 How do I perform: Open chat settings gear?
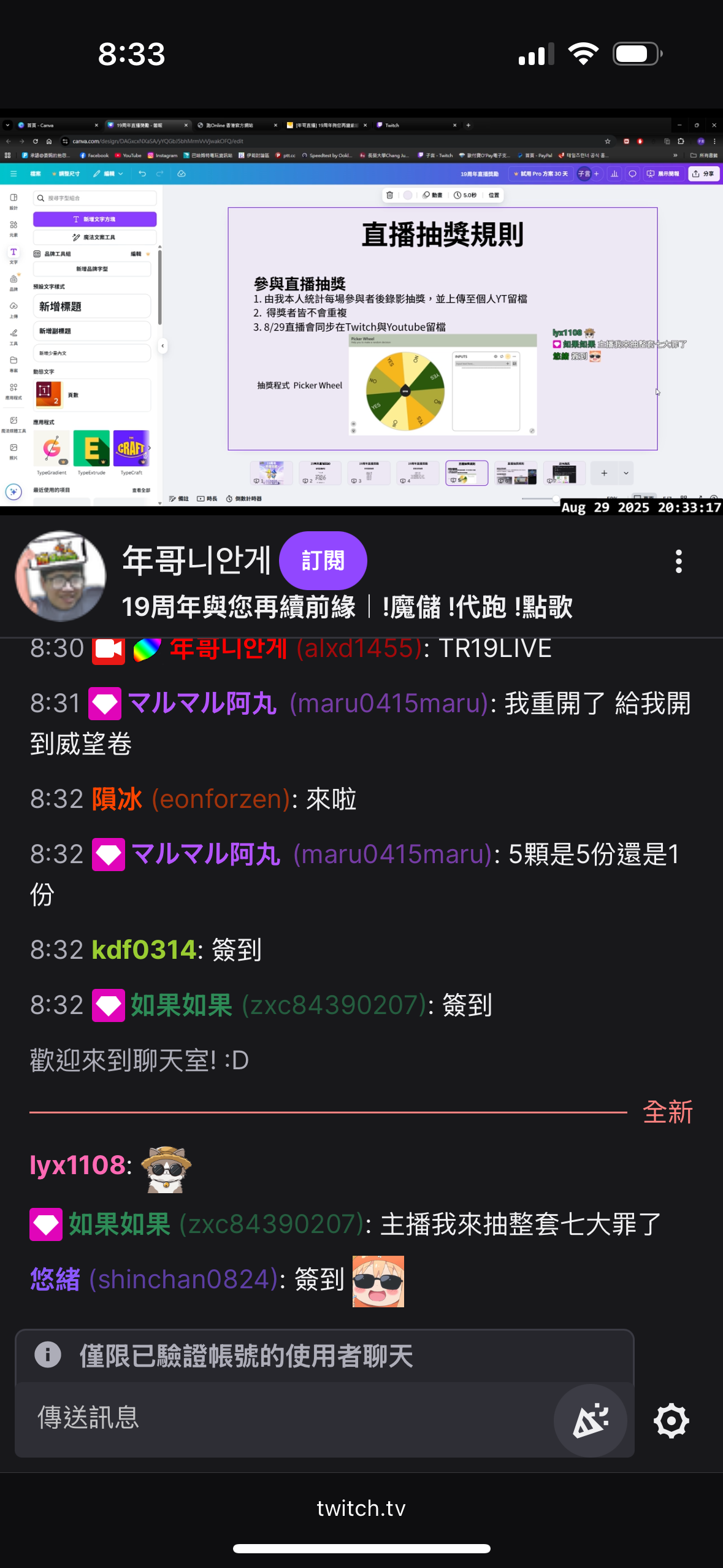(671, 1420)
